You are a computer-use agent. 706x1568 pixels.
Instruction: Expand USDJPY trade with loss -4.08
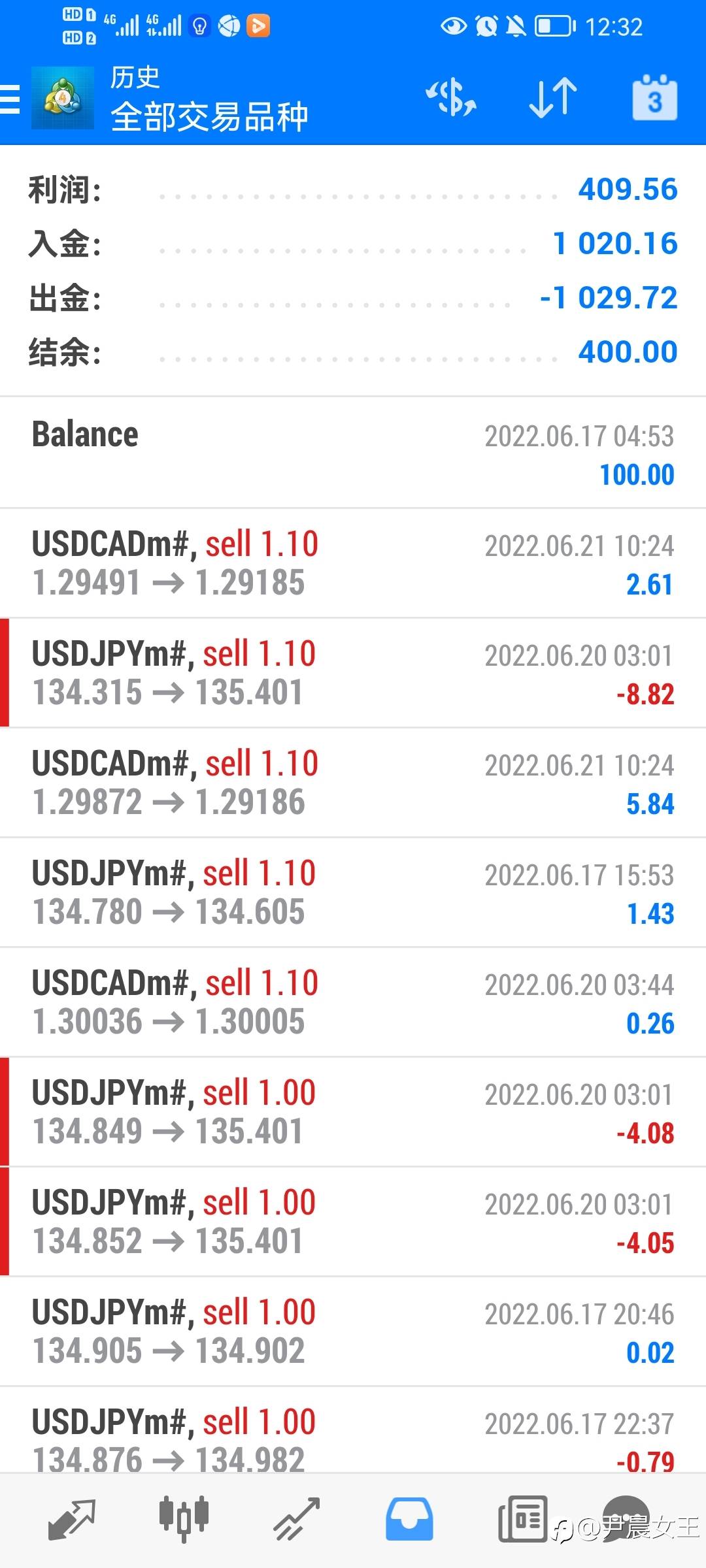click(x=353, y=1112)
